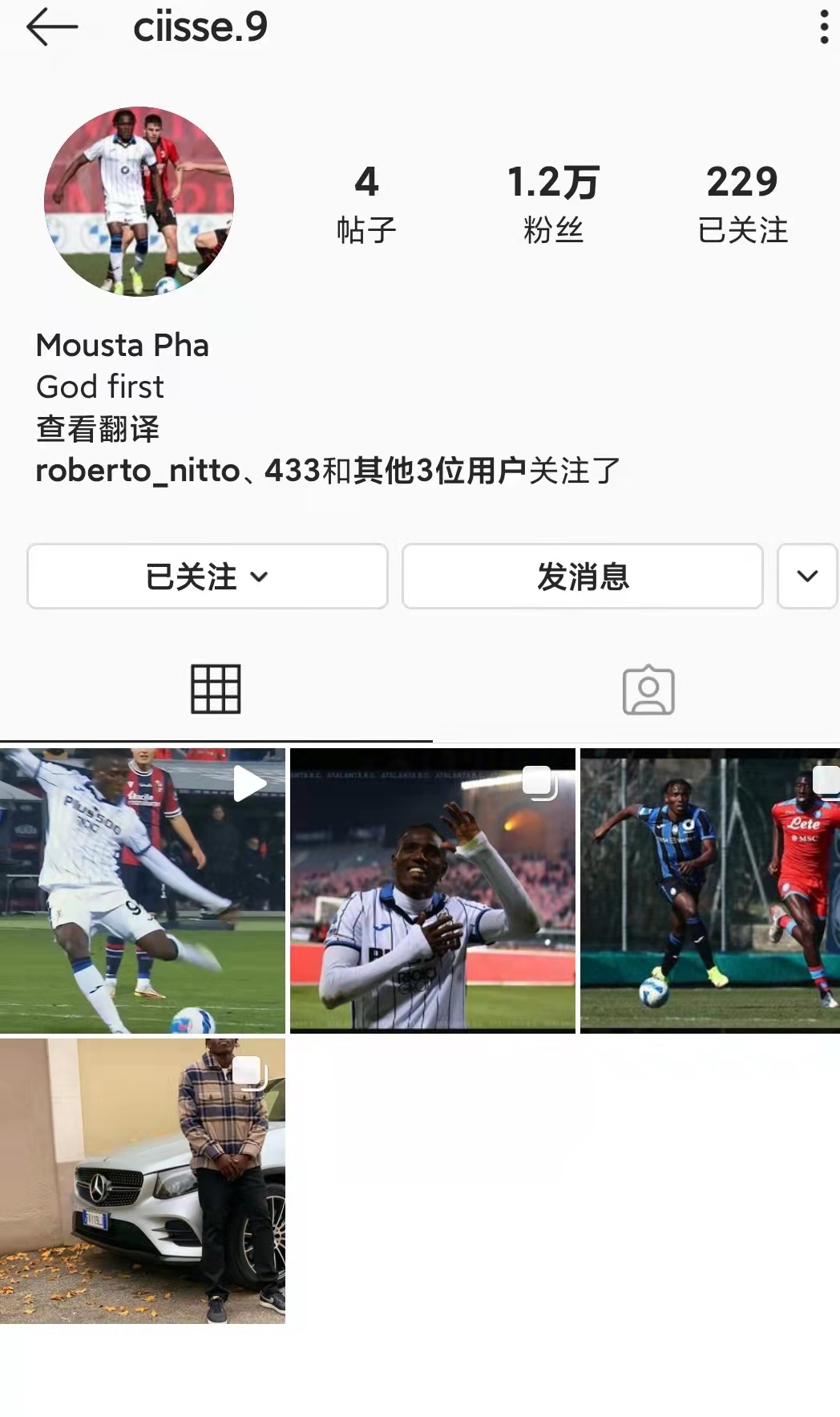The image size is (840, 1417).
Task: Click 查看翻译 to translate the bio
Action: (98, 431)
